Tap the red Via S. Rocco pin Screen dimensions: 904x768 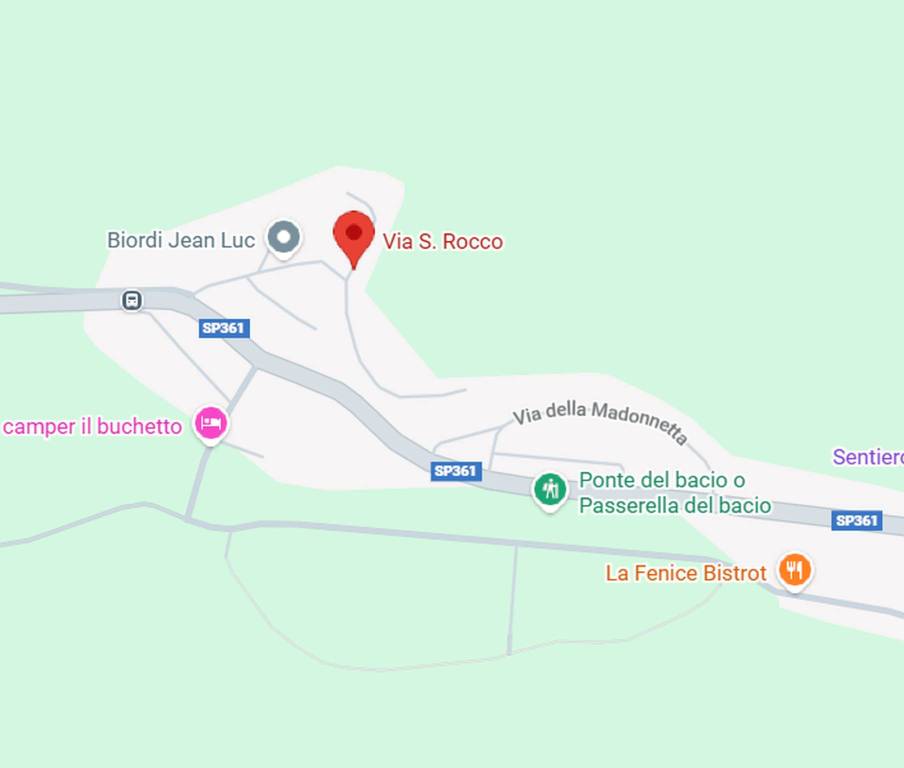coord(353,235)
